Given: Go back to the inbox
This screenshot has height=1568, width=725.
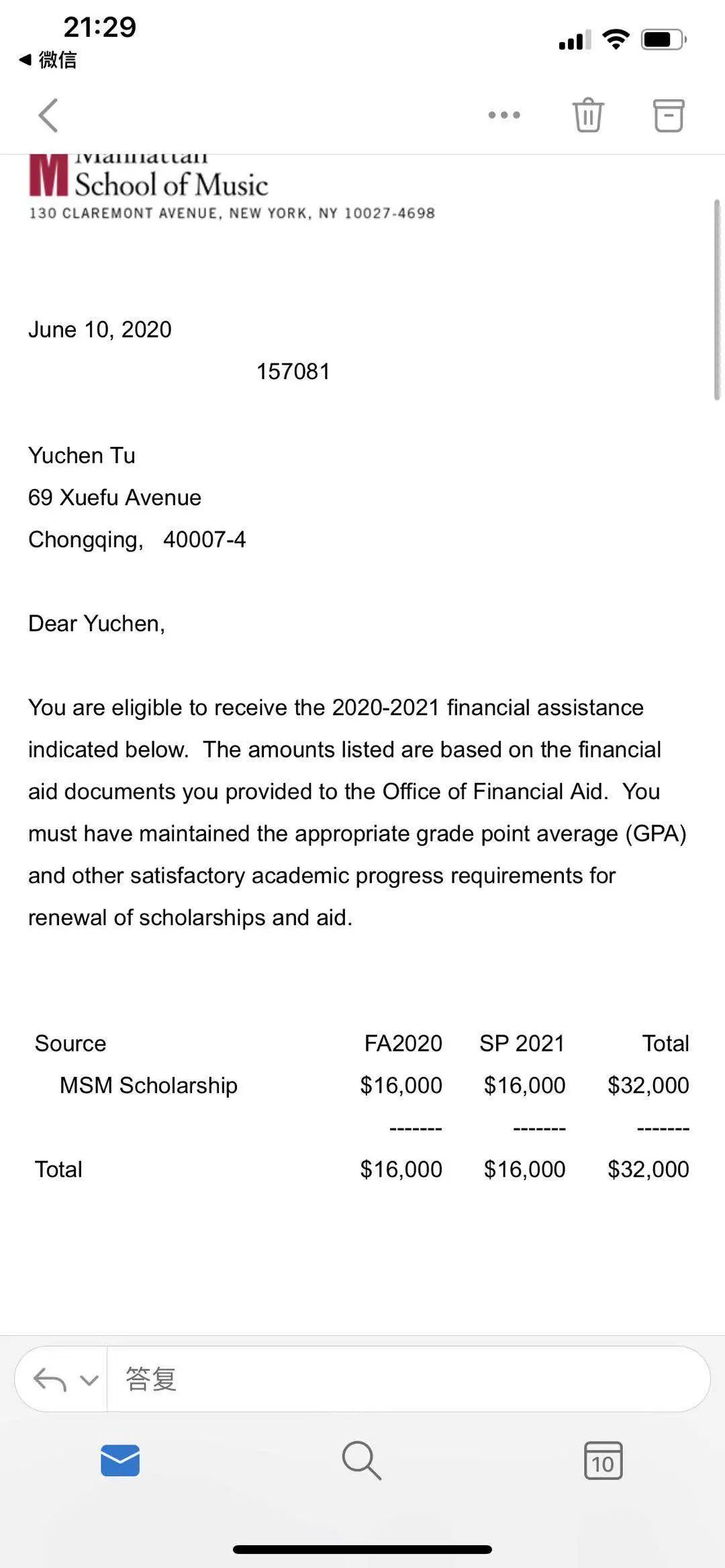Looking at the screenshot, I should point(48,115).
